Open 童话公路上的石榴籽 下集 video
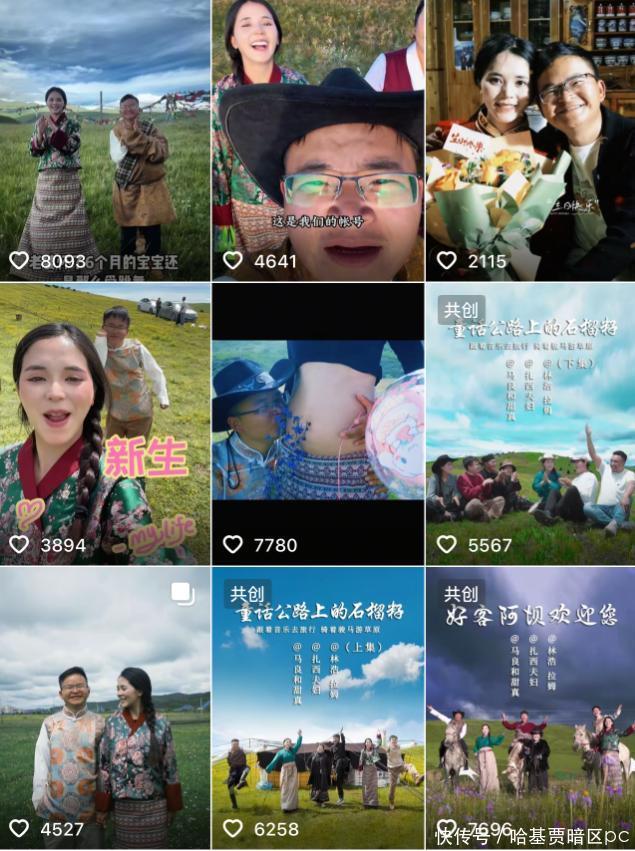Screen dimensions: 635x851 530,425
